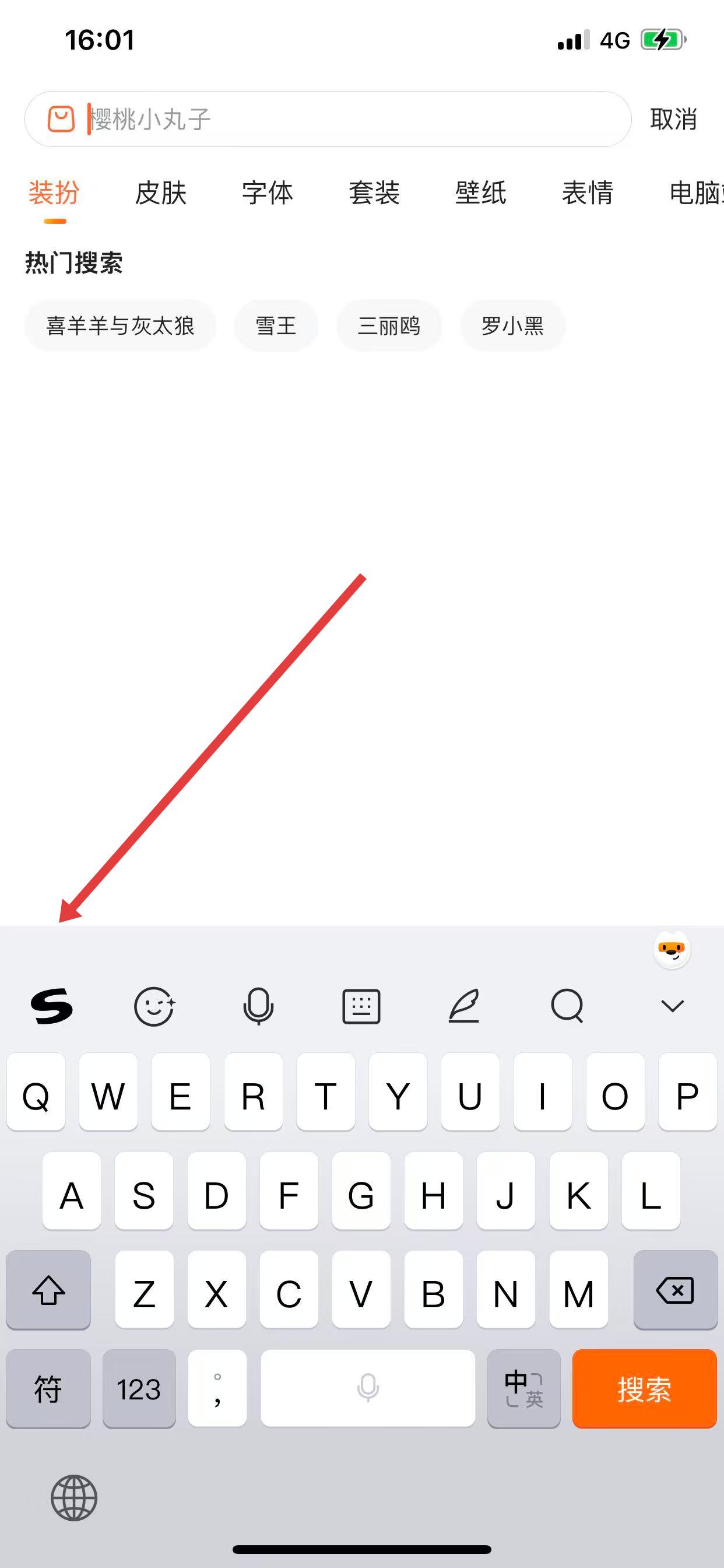724x1568 pixels.
Task: Start voice input from the keyboard toolbar microphone
Action: 258,1006
